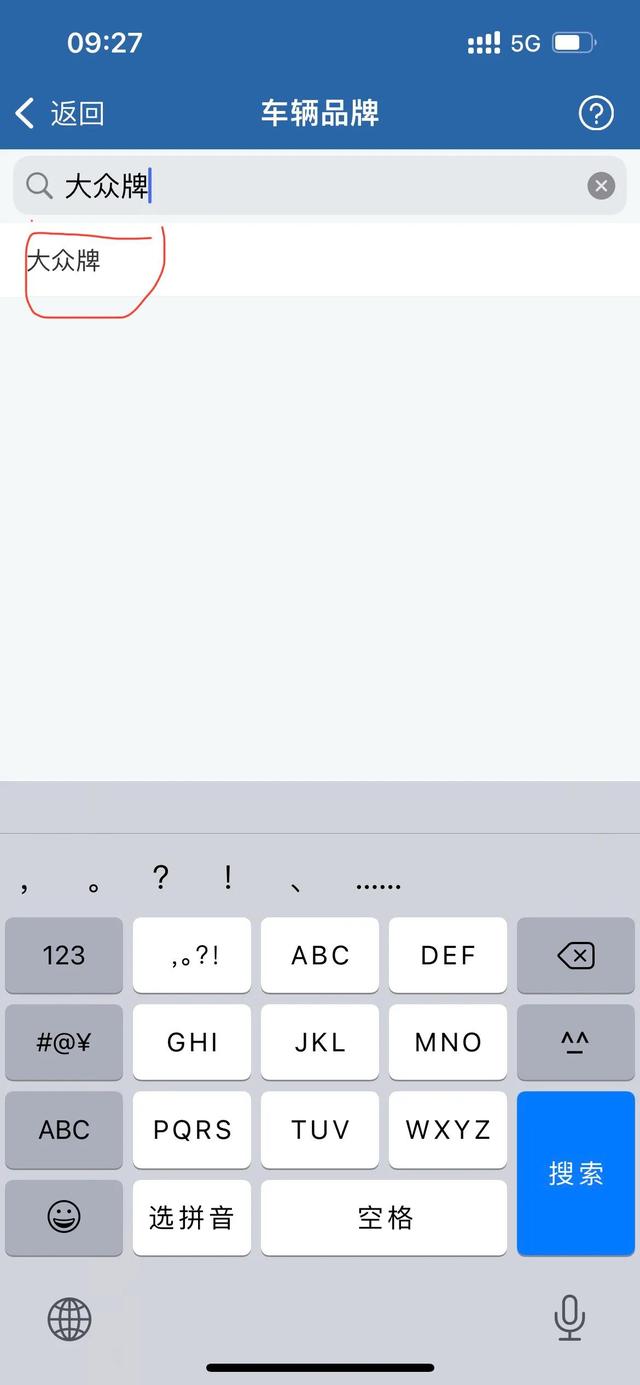Hit the blue 搜索 key
640x1385 pixels.
pos(576,1173)
